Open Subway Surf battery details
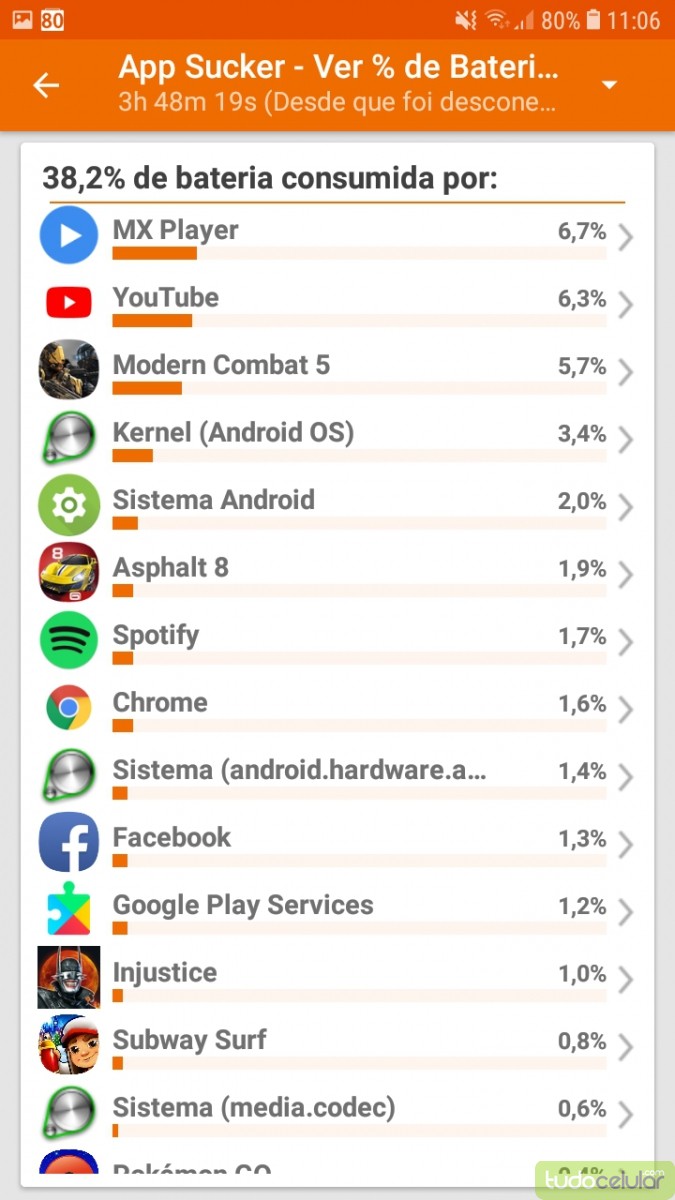Screen dimensions: 675x1200 (338, 1045)
